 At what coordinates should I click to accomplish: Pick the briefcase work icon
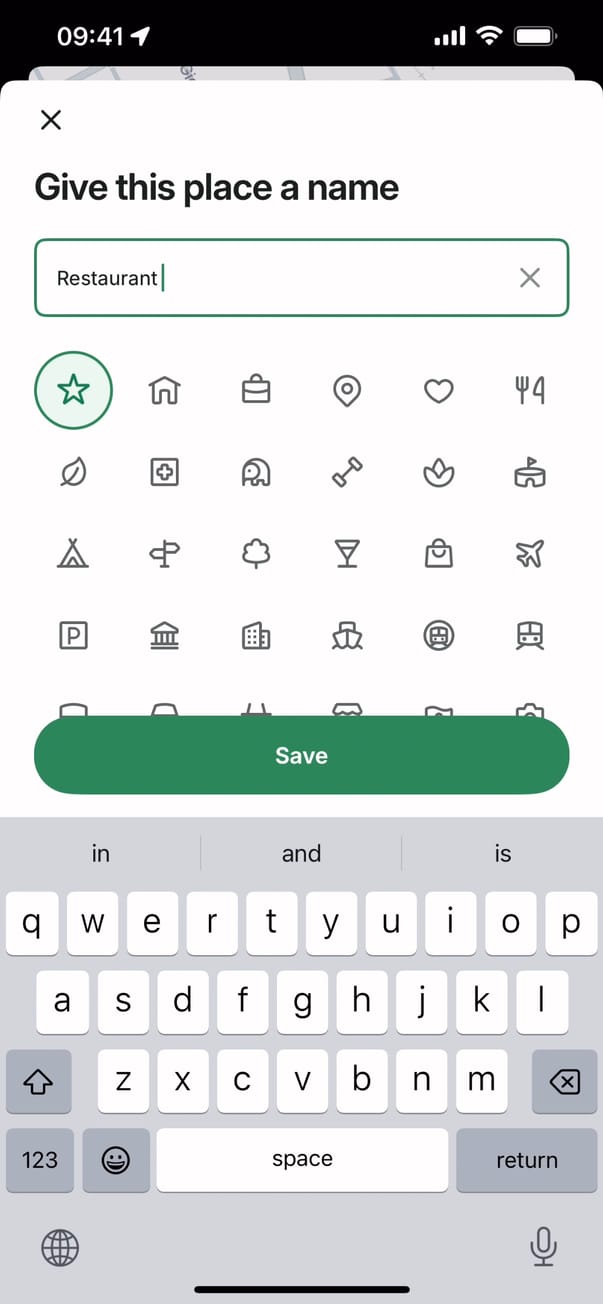256,390
